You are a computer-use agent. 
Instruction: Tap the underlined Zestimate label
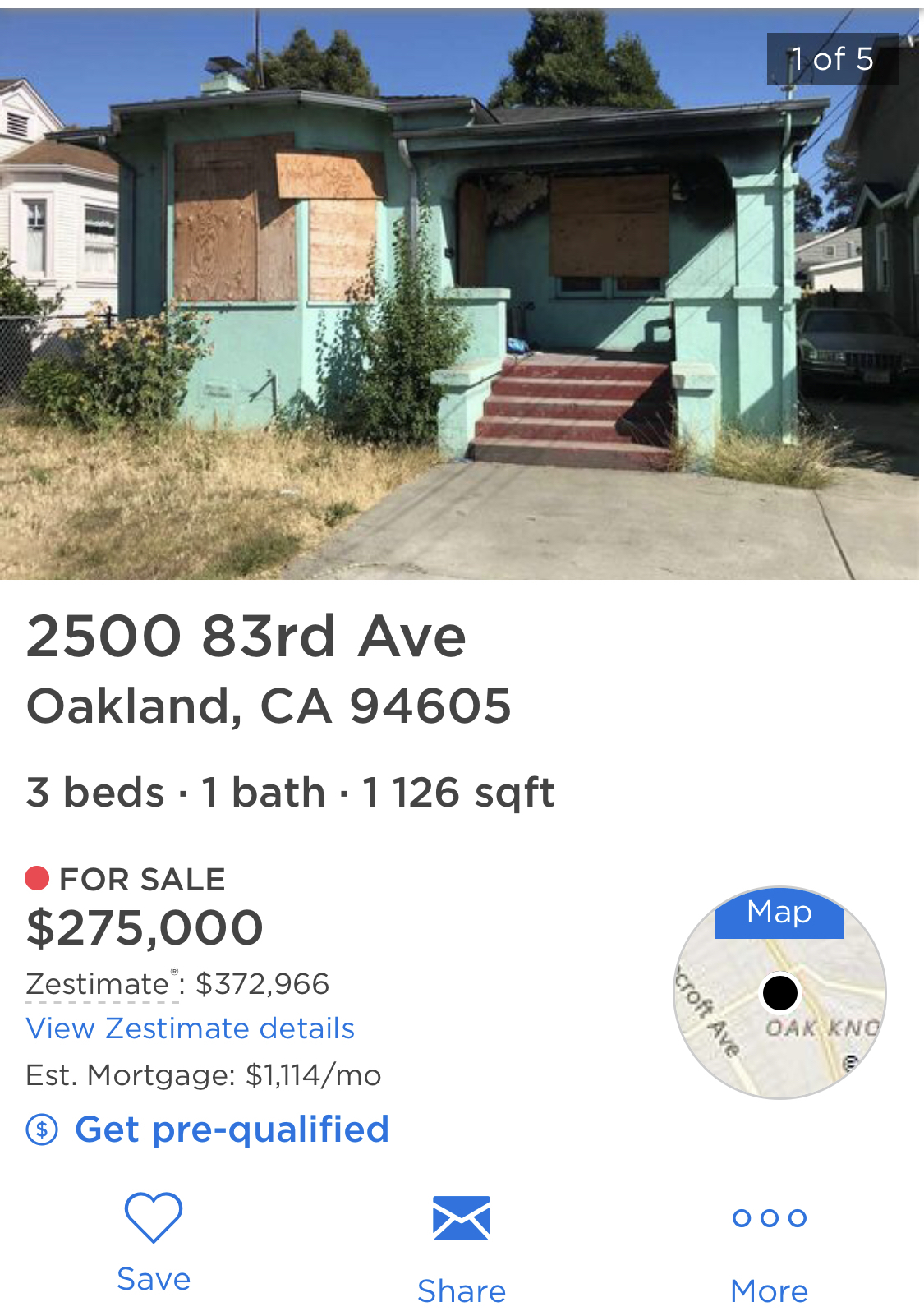[99, 984]
